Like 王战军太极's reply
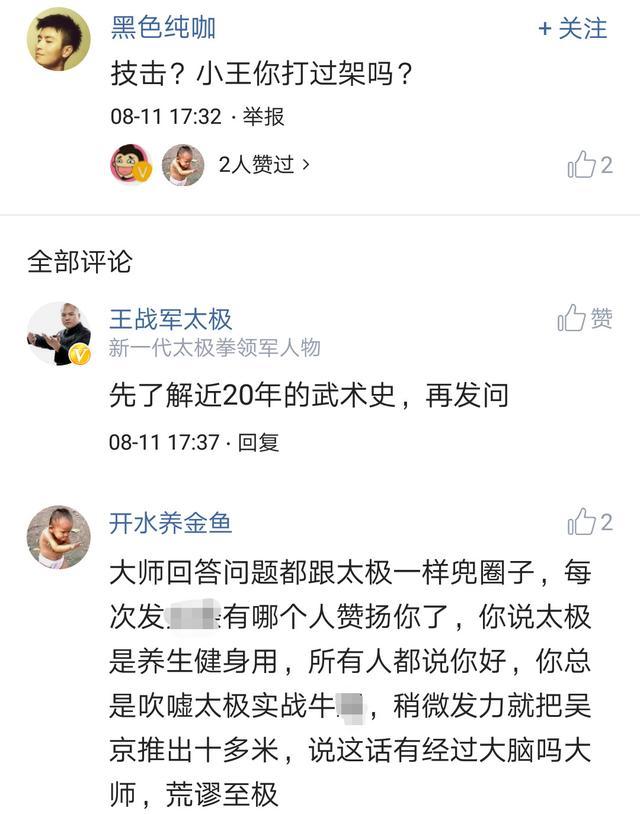Viewport: 640px width, 814px height. [x=585, y=319]
